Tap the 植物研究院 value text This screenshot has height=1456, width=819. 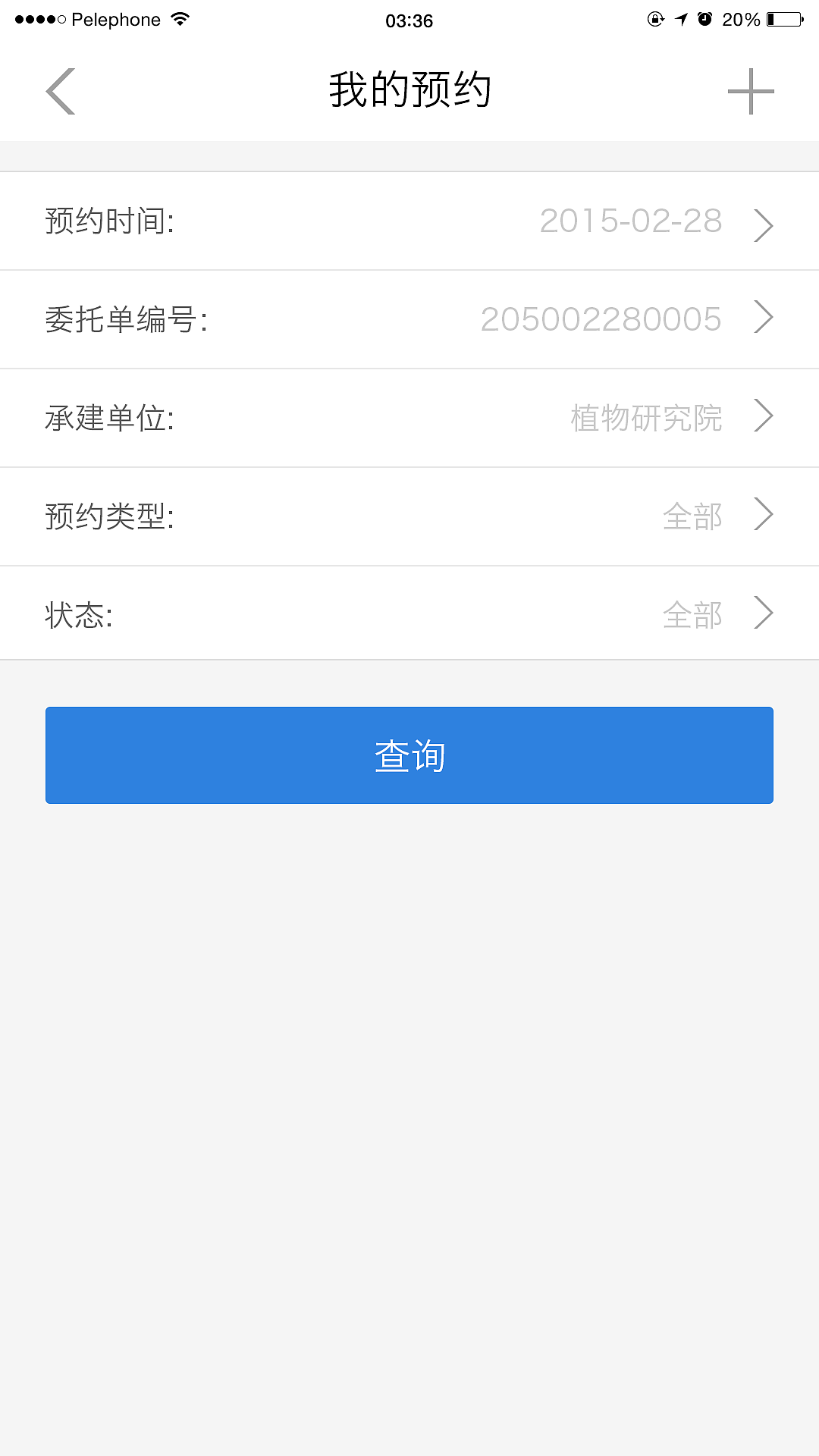coord(645,416)
